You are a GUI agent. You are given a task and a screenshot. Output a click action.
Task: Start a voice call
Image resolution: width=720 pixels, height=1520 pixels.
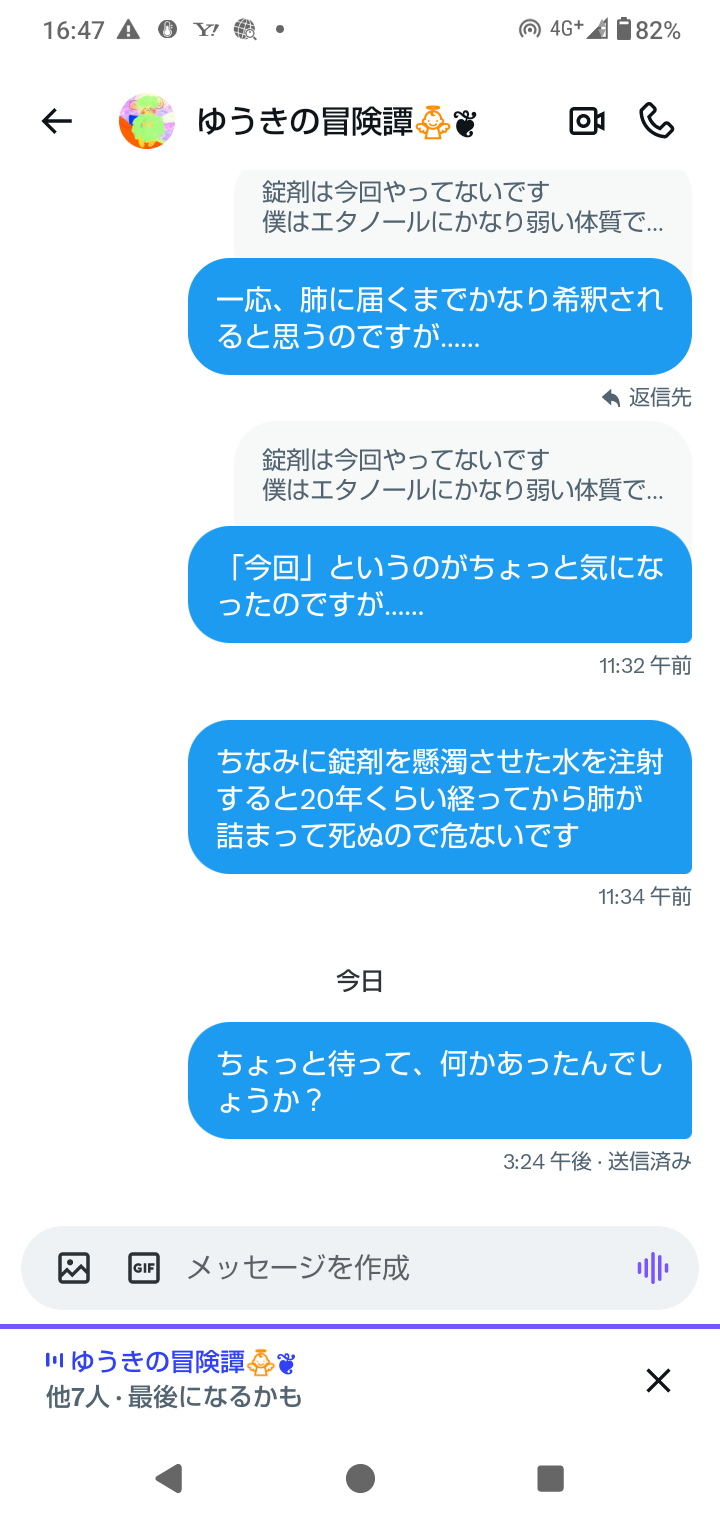click(656, 121)
